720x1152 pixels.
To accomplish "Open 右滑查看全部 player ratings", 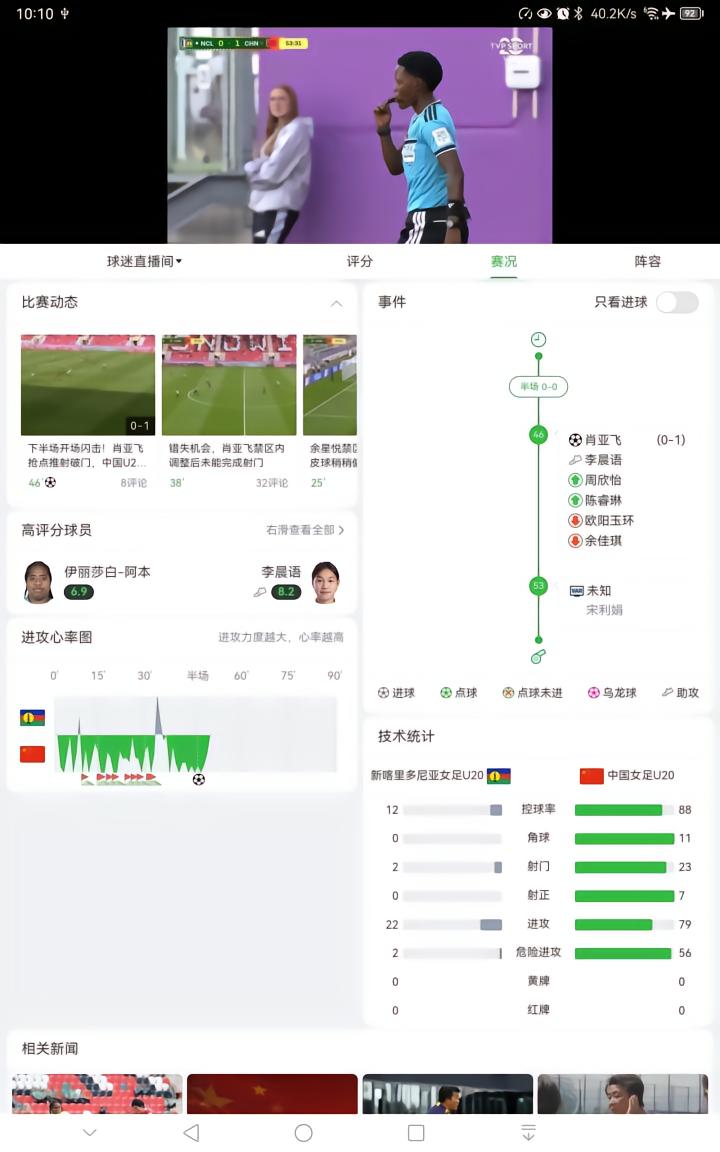I will click(305, 530).
